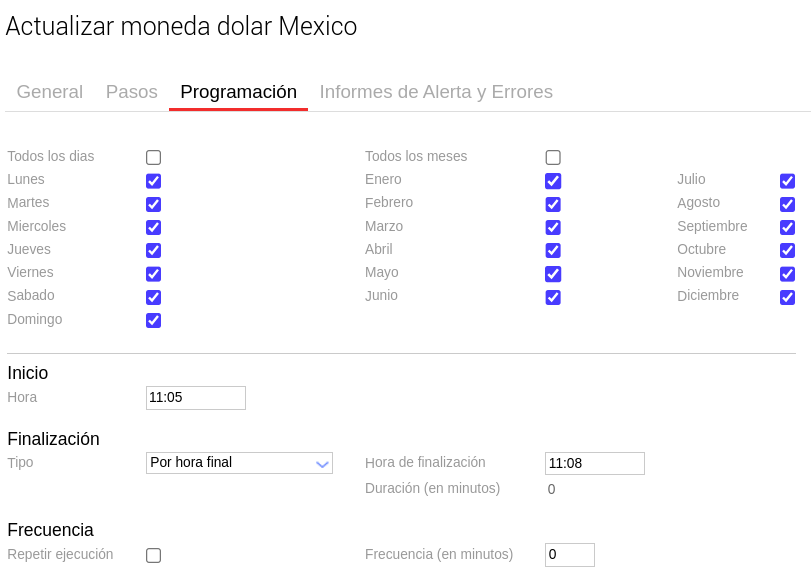Switch to the General tab
This screenshot has height=578, width=811.
(49, 92)
